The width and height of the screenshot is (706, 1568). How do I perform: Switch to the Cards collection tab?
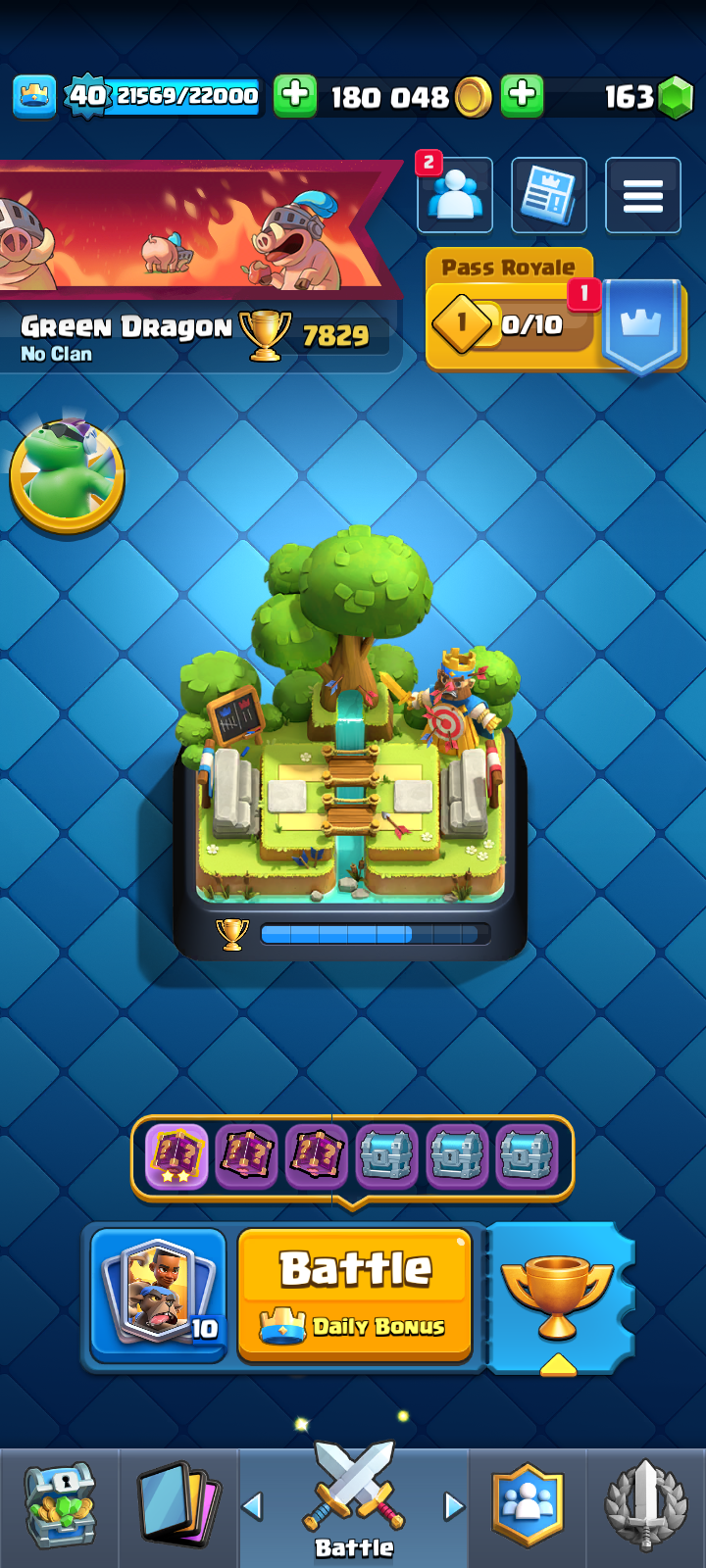(178, 1506)
